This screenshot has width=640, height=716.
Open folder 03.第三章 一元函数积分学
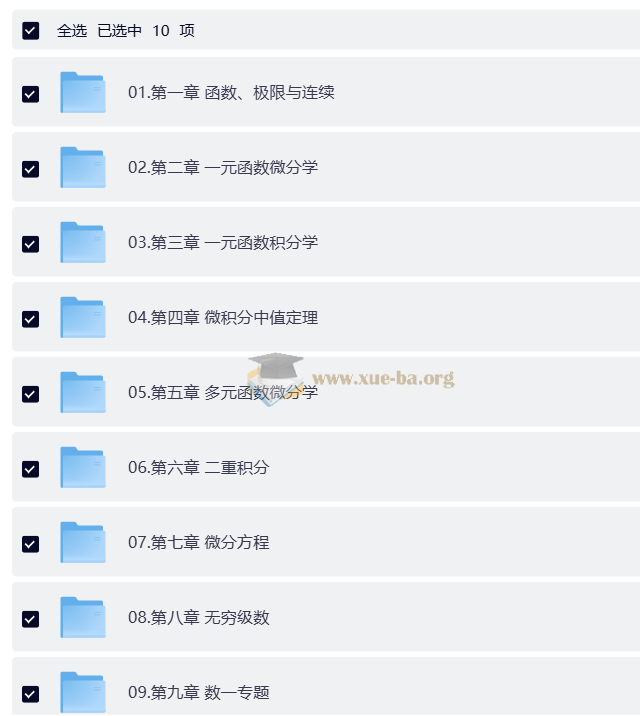pos(222,243)
